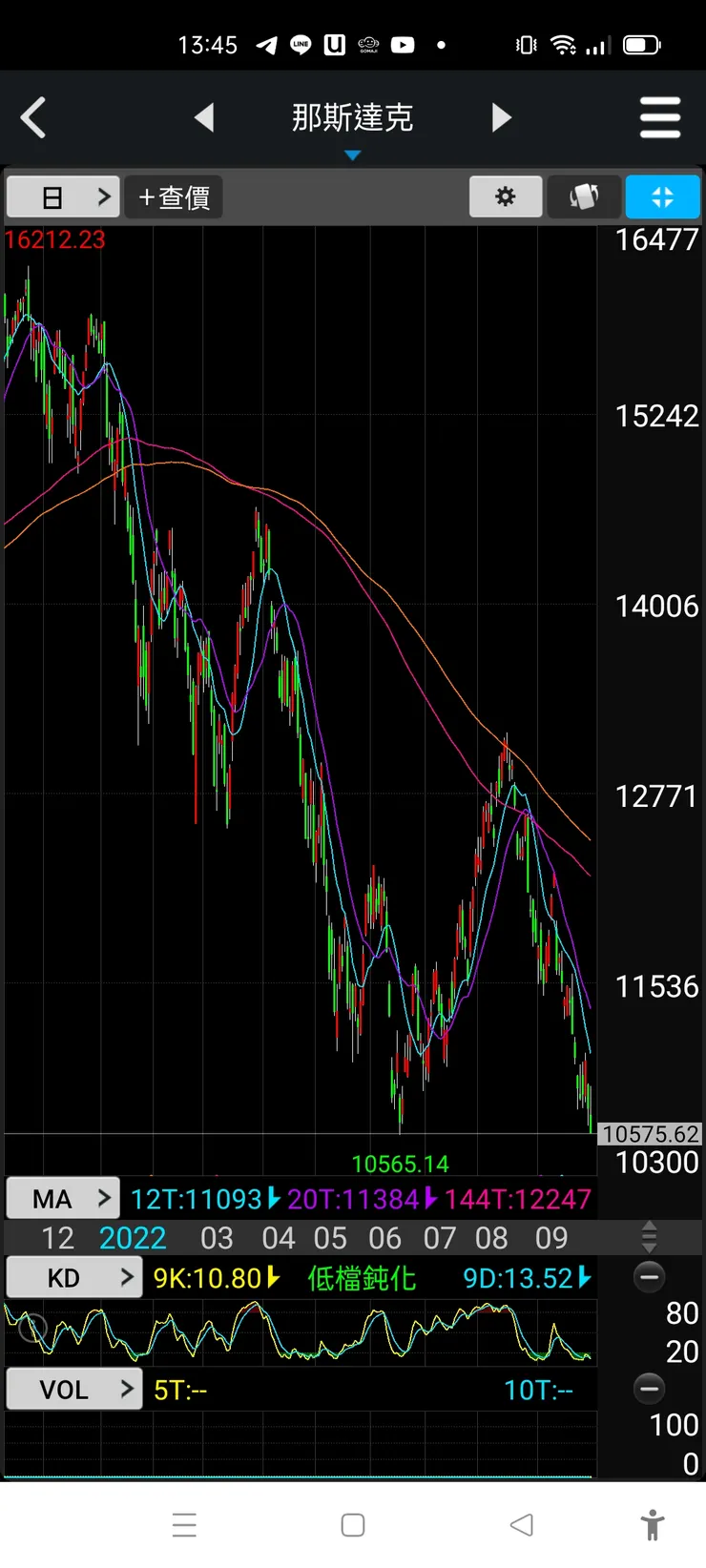The height and width of the screenshot is (1568, 706).
Task: Go back using the top-left arrow
Action: (x=33, y=118)
